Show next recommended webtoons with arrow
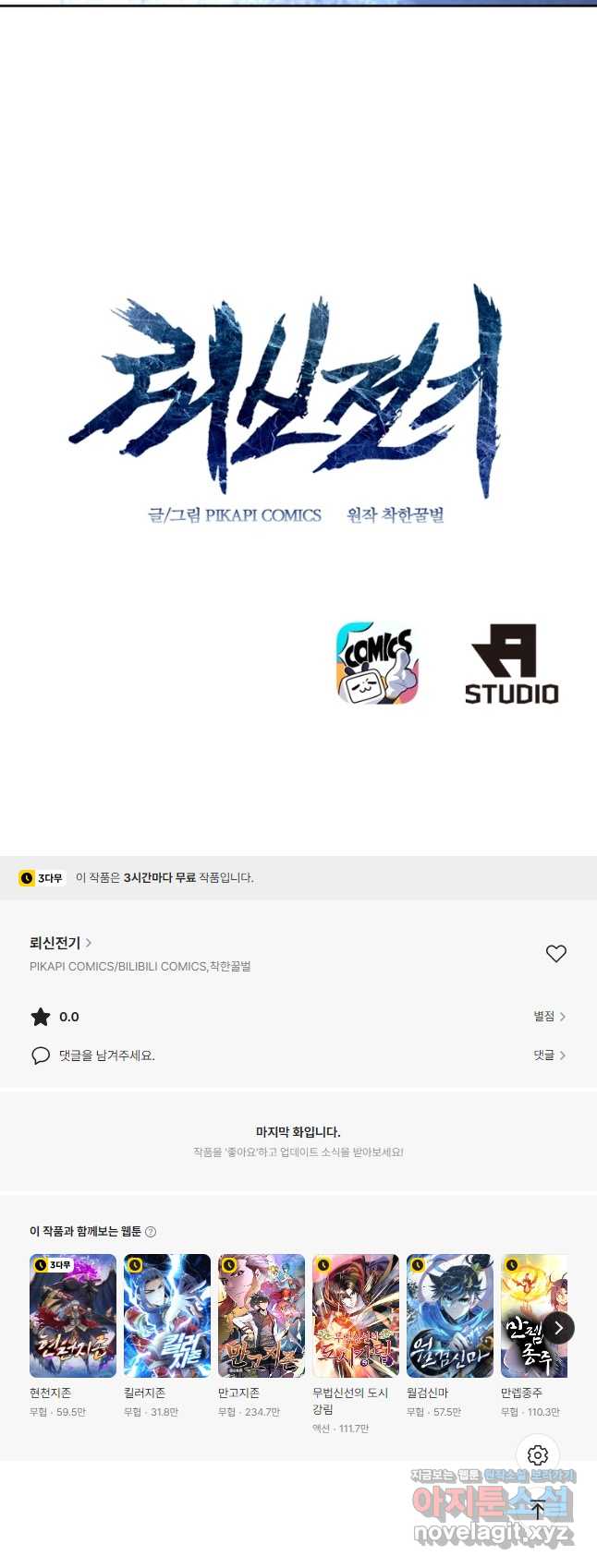Screen dimensions: 597x1568 coord(558,1328)
